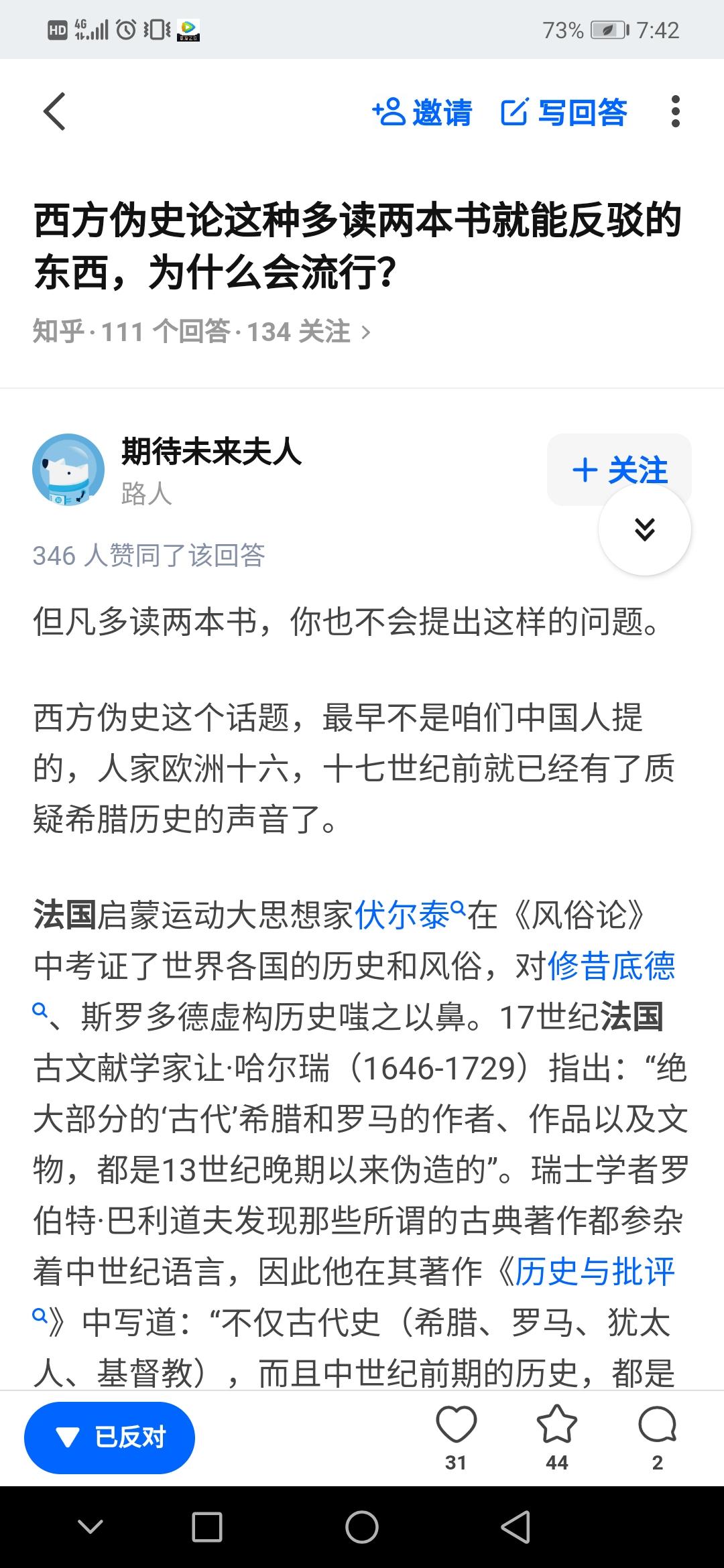Tap the double-chevron floating button

click(x=644, y=529)
